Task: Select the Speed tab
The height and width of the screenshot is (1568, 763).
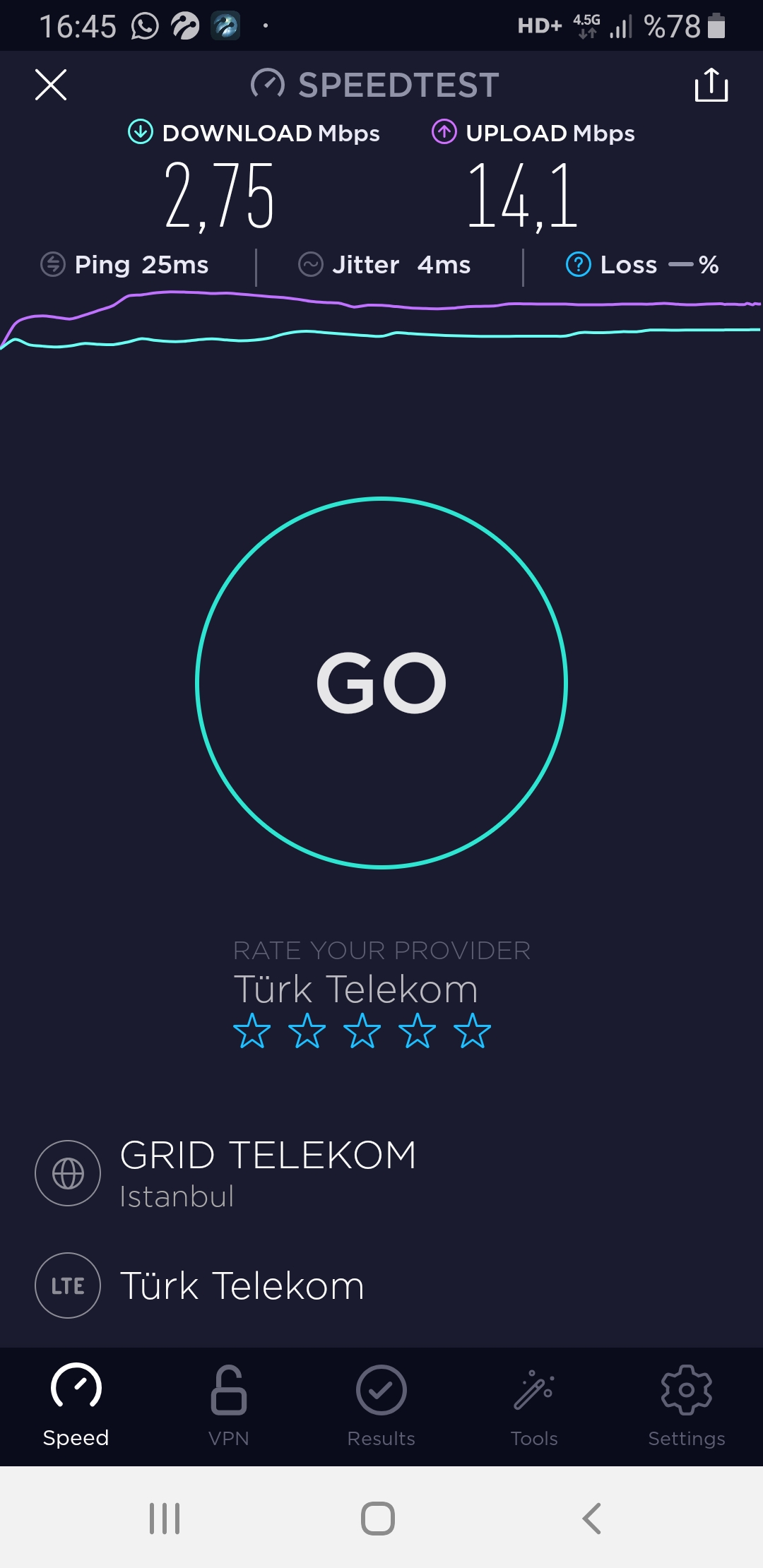Action: tap(76, 1407)
